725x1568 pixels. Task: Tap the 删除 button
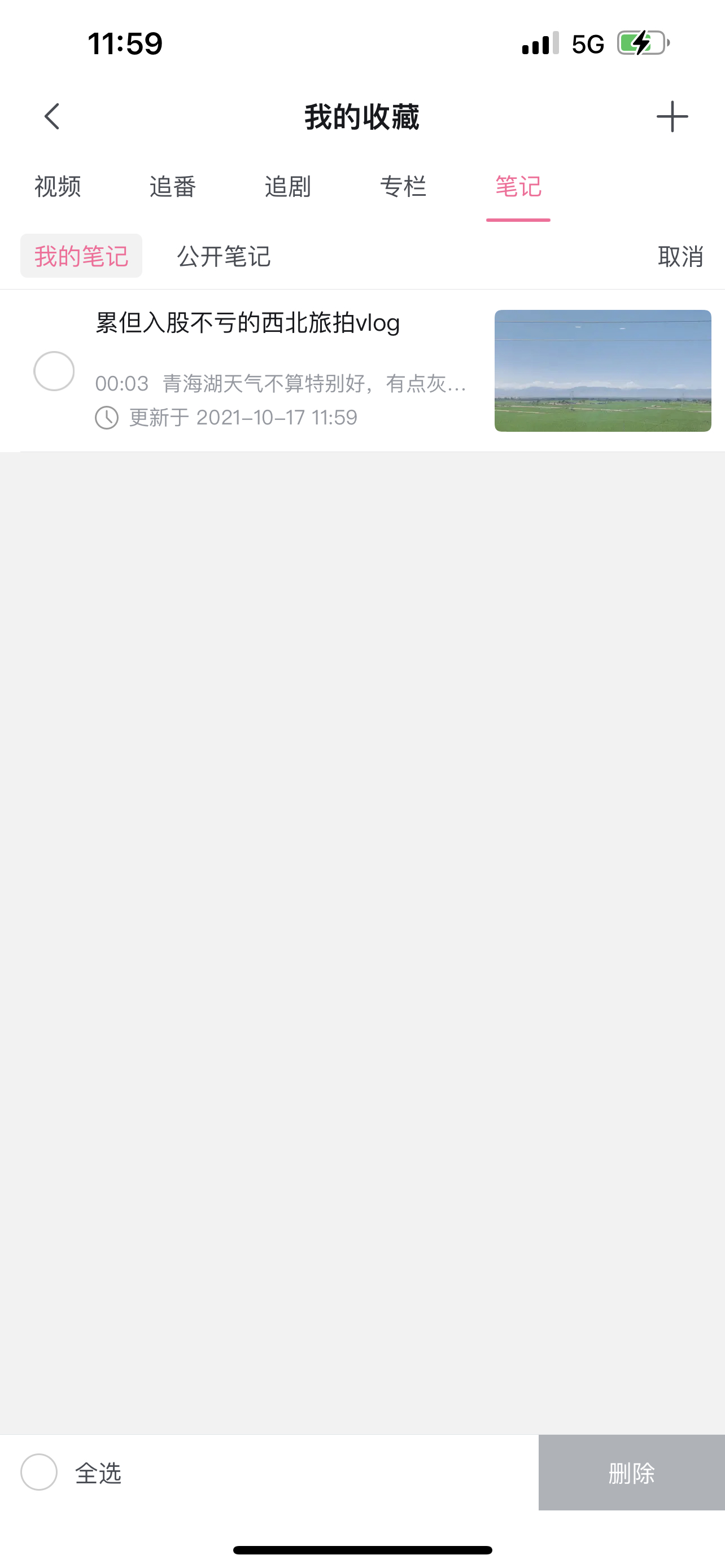tap(631, 1473)
